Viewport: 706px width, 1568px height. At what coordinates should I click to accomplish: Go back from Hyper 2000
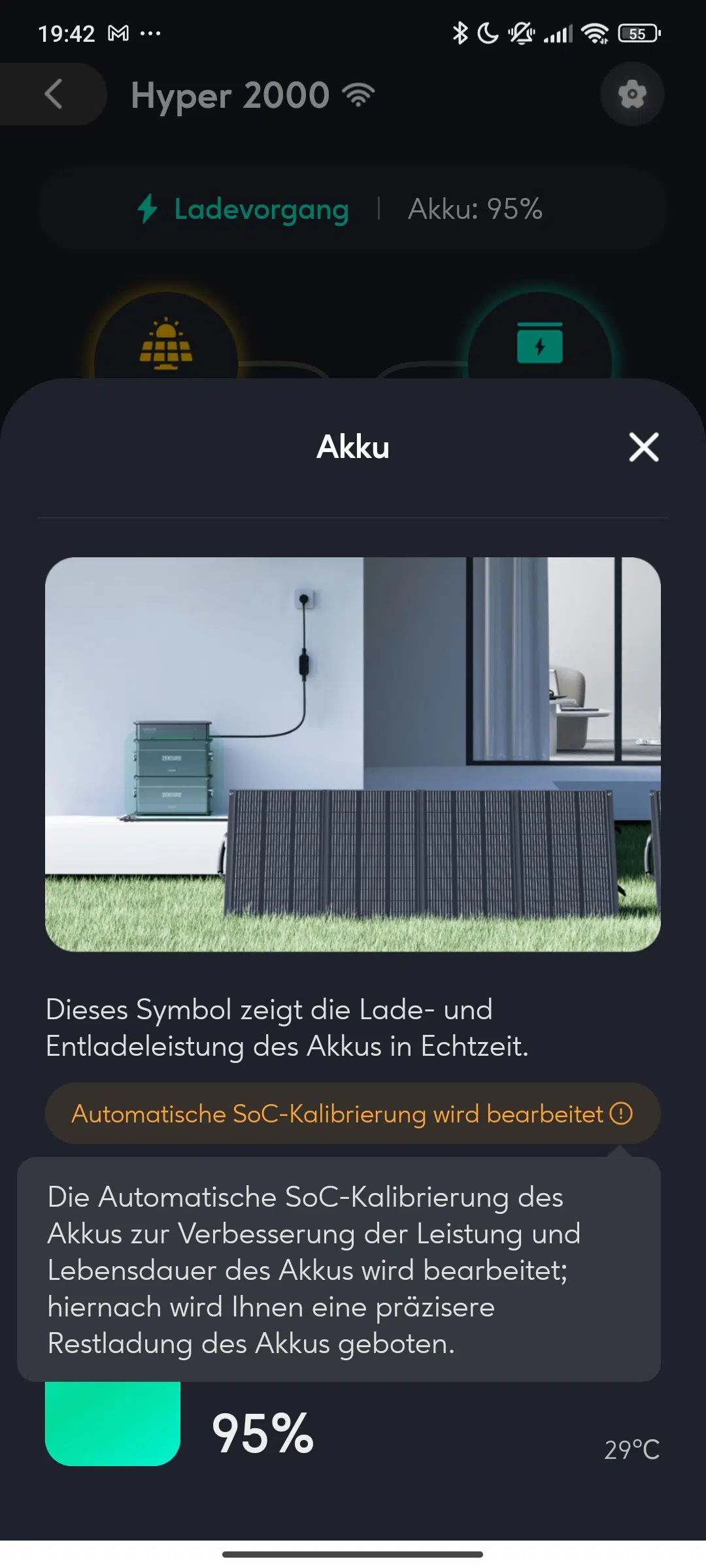54,94
